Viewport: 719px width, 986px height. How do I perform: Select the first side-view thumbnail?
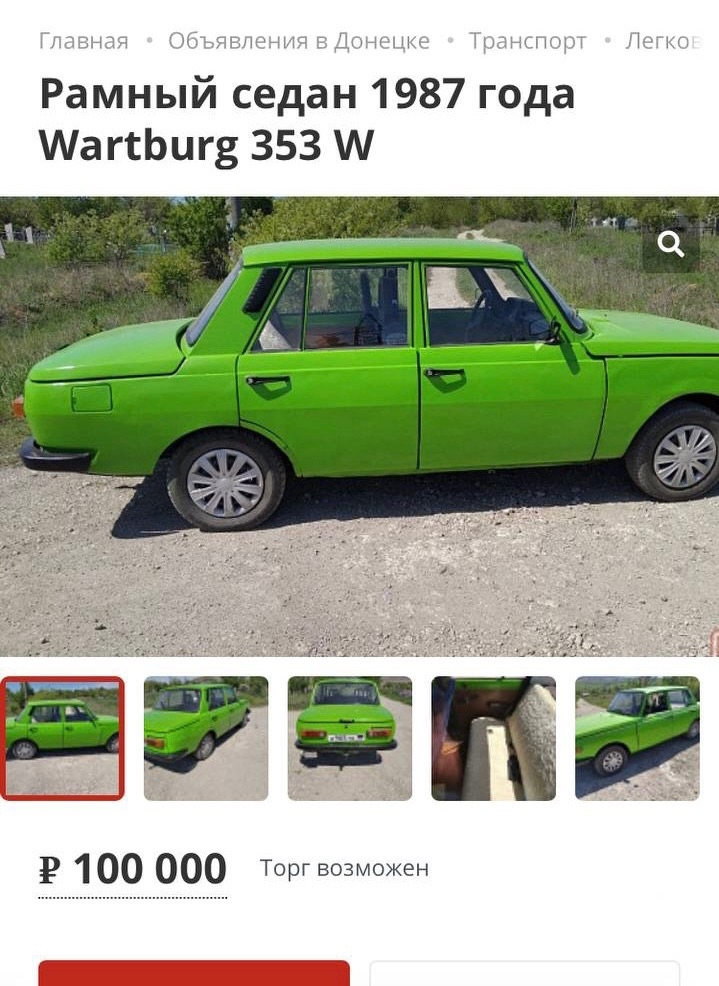[x=62, y=738]
